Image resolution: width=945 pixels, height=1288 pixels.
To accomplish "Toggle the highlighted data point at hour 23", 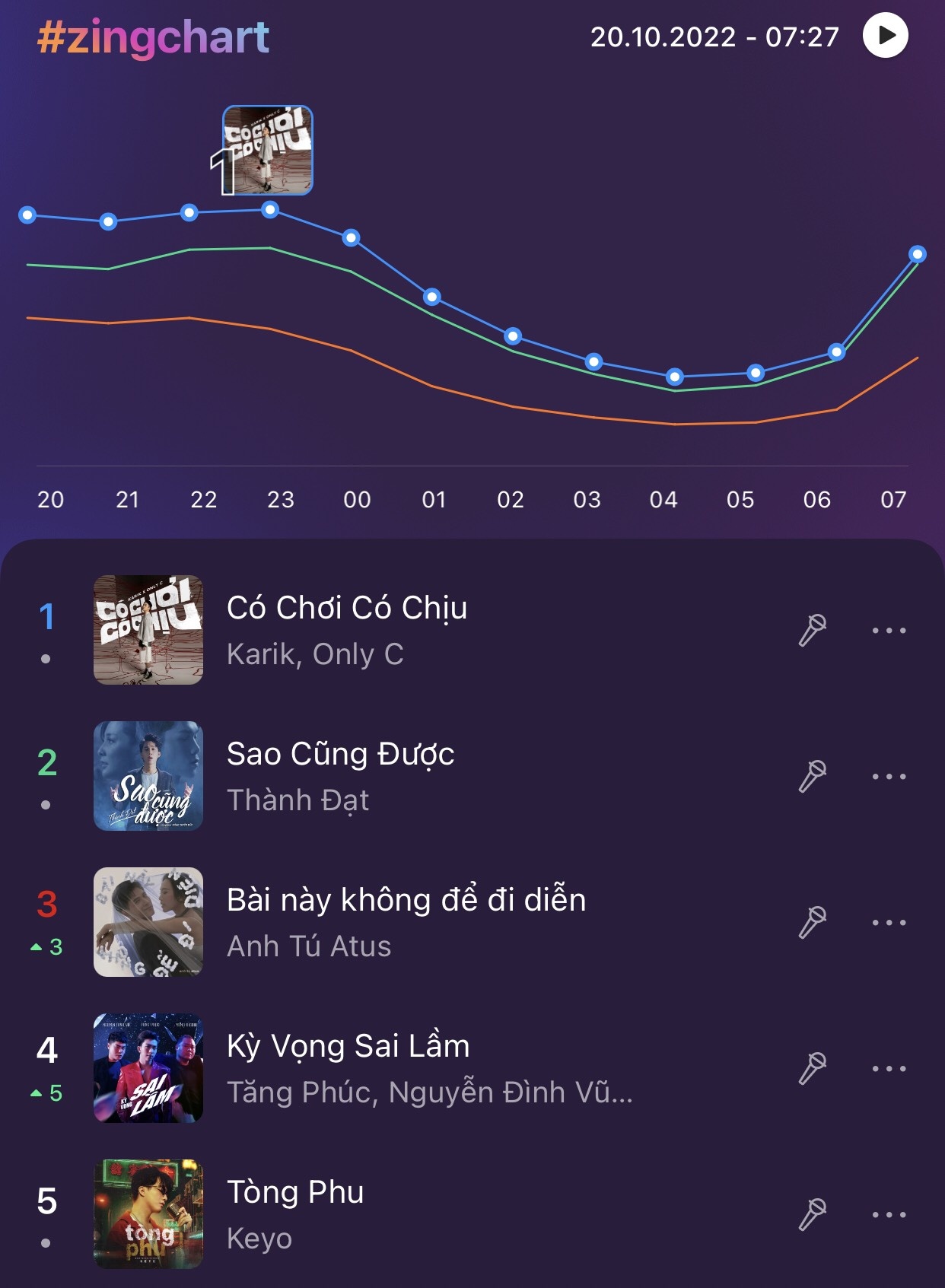I will pyautogui.click(x=269, y=208).
